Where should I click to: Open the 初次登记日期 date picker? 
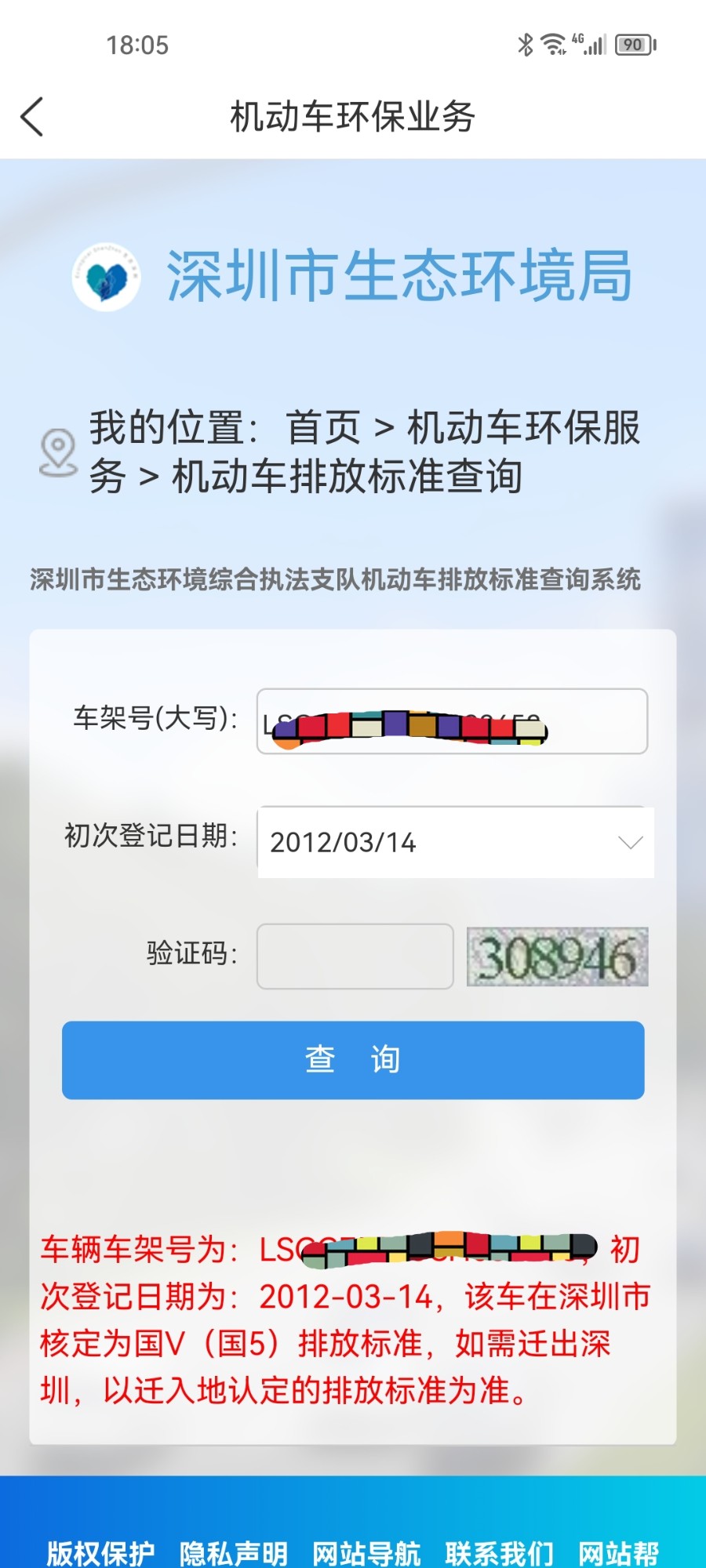tap(455, 842)
